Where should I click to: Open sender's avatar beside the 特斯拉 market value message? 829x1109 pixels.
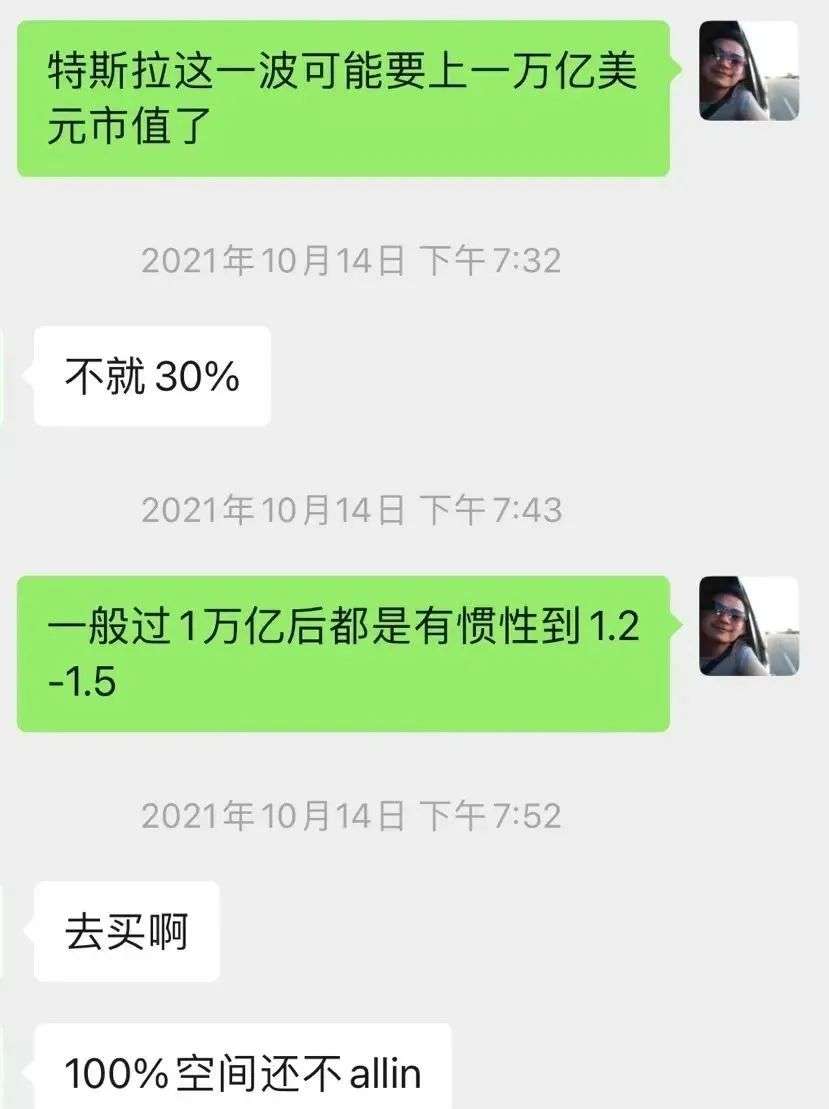748,71
